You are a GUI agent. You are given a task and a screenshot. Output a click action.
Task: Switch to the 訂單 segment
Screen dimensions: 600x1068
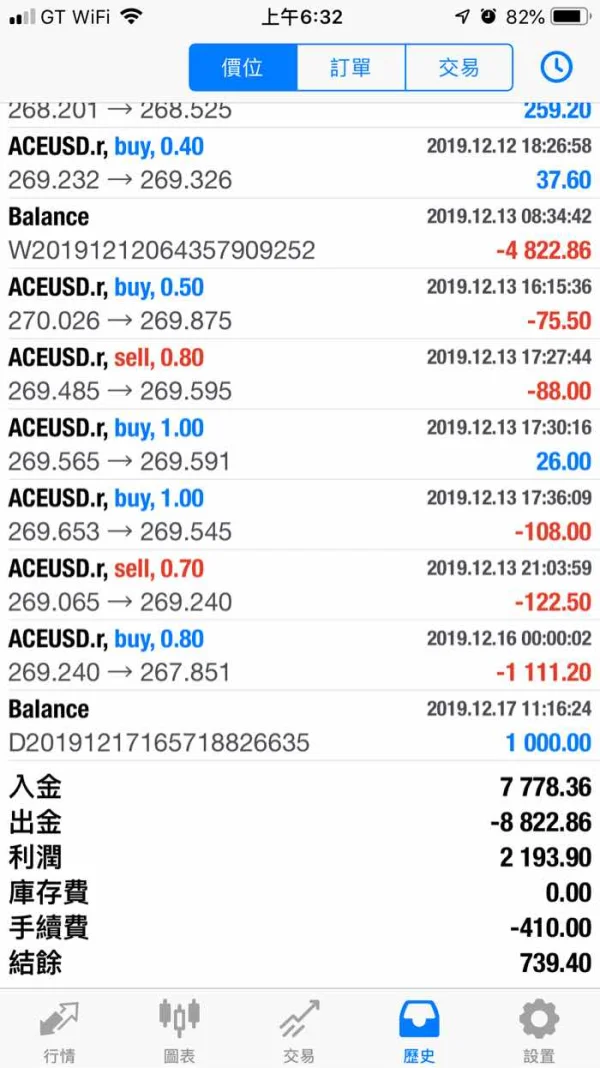tap(351, 67)
